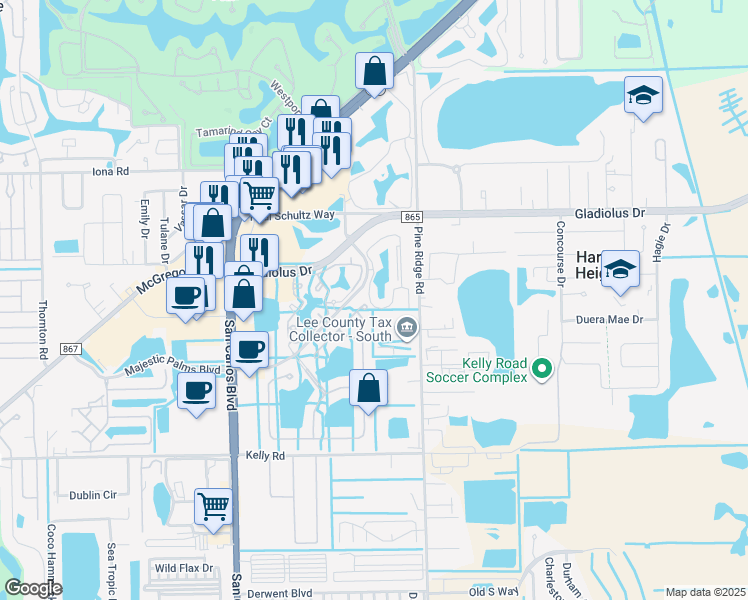Select the school marker by Harlem Heights
This screenshot has height=600, width=748.
tap(620, 270)
